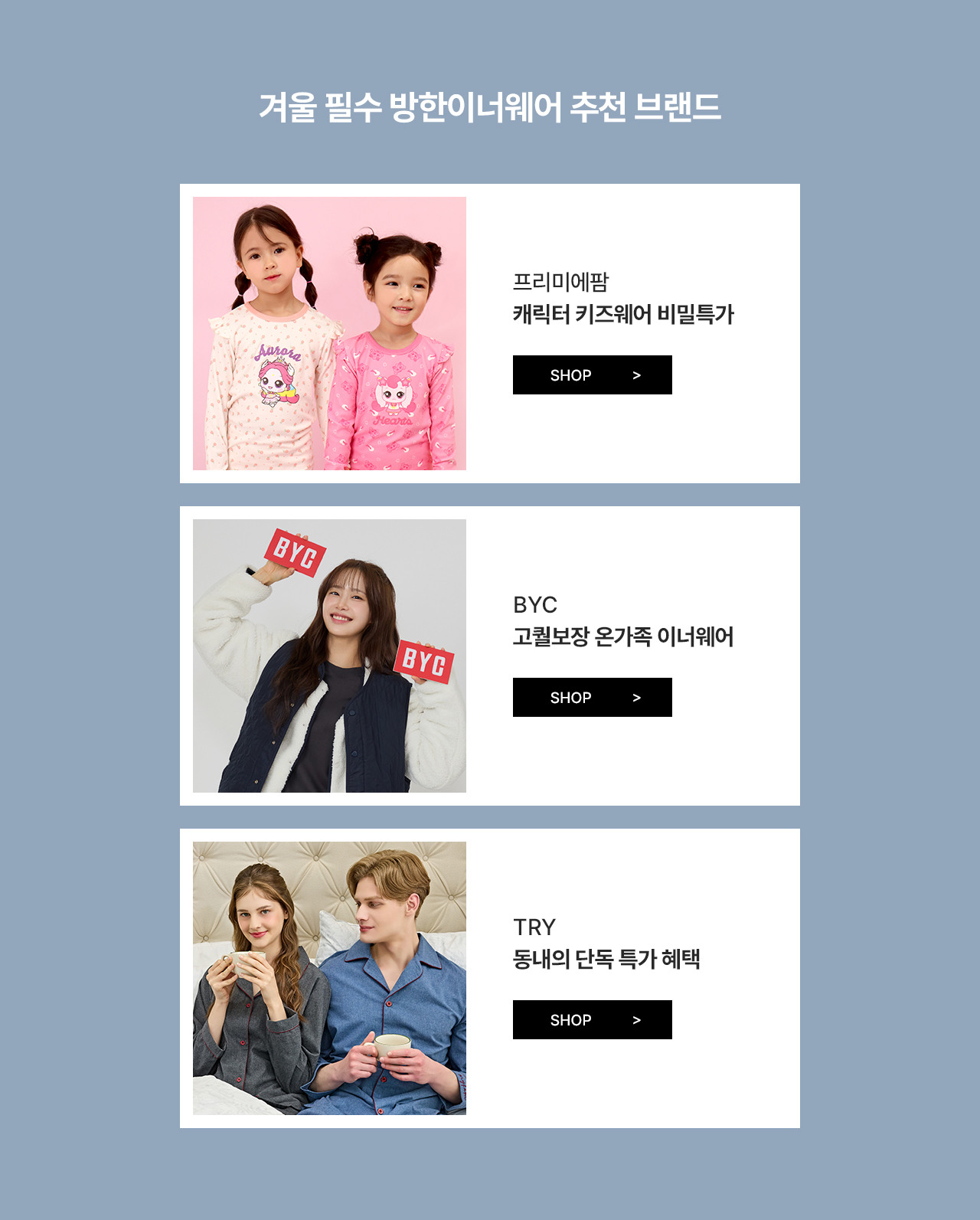Viewport: 980px width, 1220px height.
Task: Open SHOP button for BYC
Action: click(592, 698)
